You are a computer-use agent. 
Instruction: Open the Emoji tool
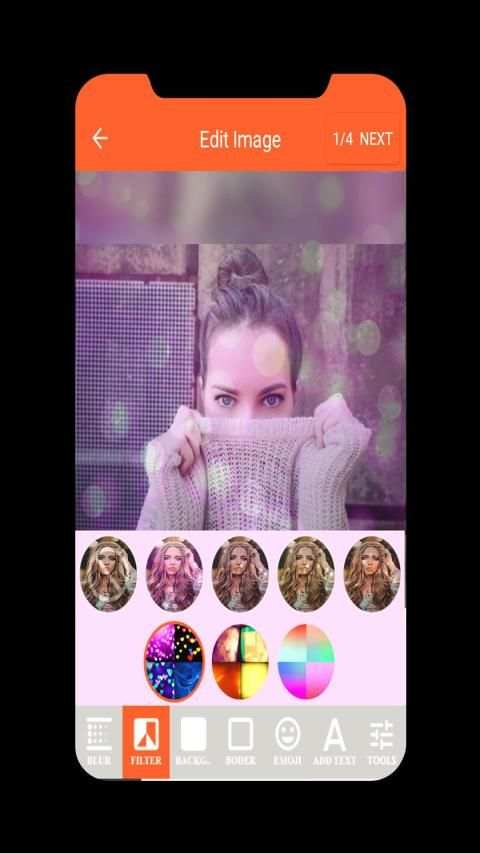click(x=287, y=742)
